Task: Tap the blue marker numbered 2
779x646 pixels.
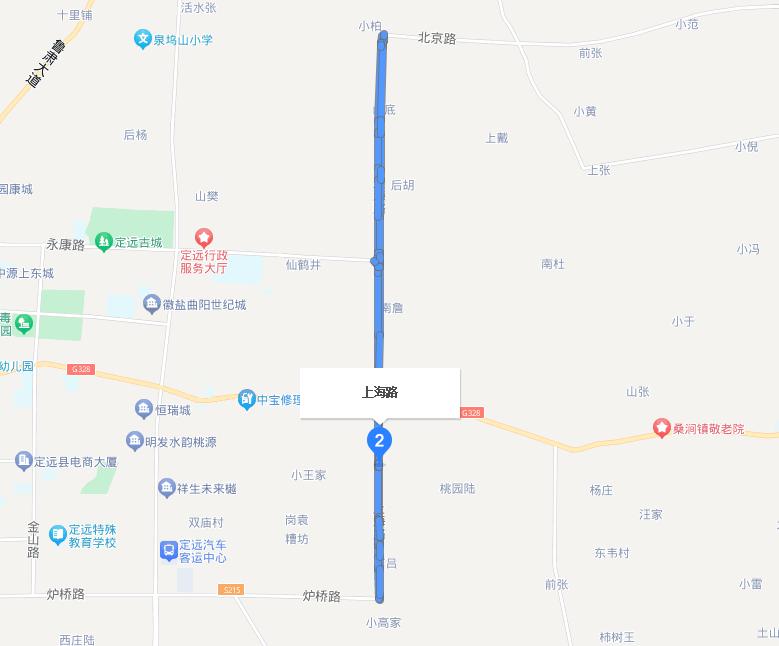Action: [x=378, y=440]
